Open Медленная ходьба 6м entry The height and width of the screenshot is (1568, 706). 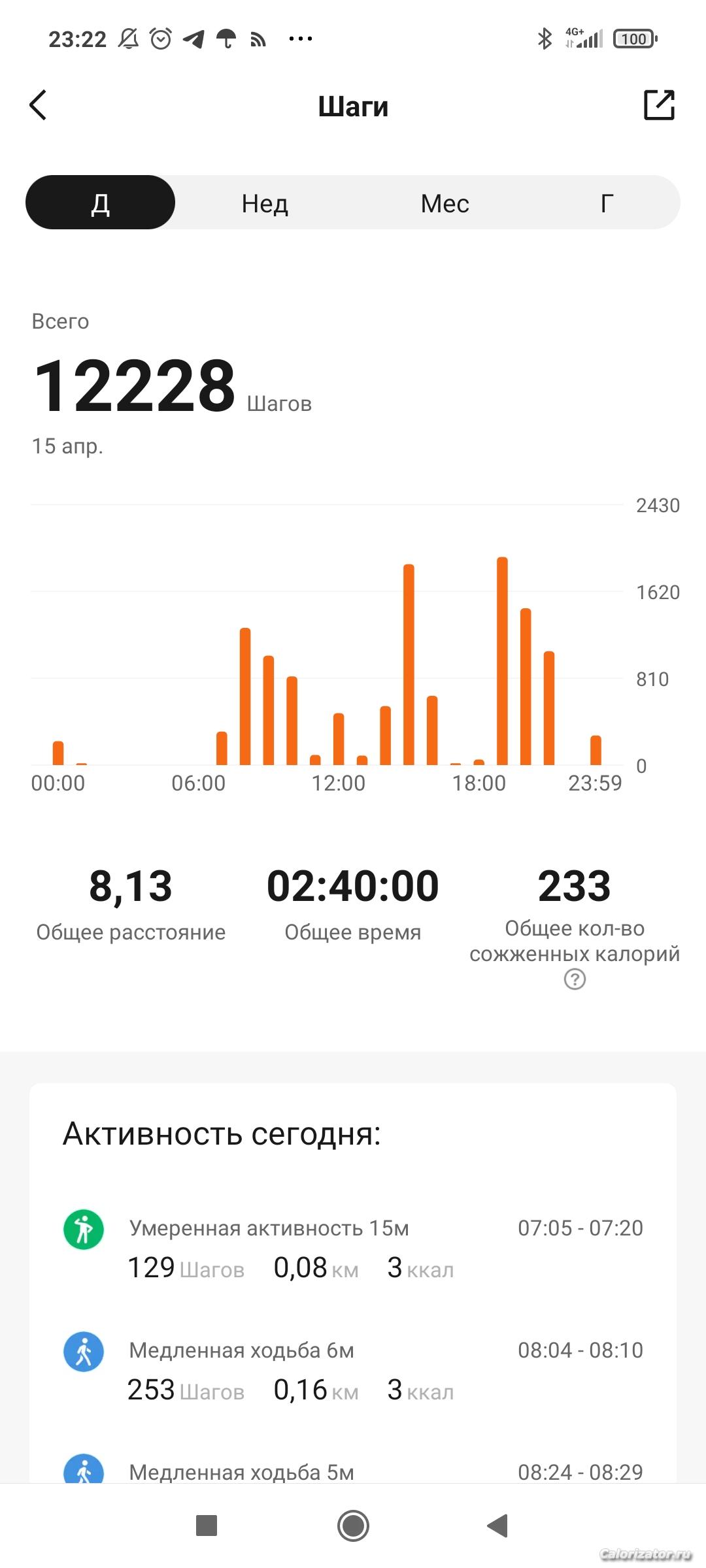click(x=353, y=1370)
